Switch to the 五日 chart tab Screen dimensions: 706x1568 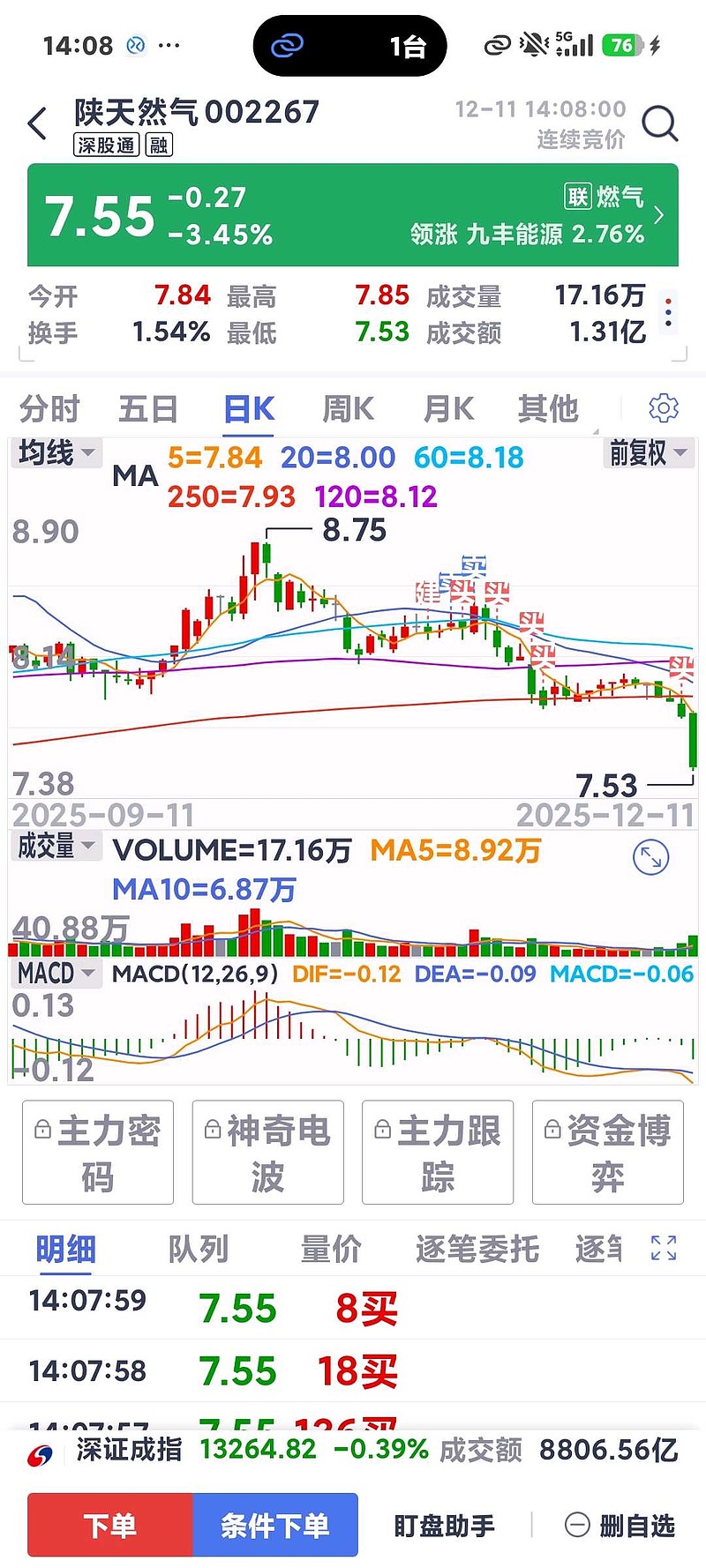pos(148,409)
